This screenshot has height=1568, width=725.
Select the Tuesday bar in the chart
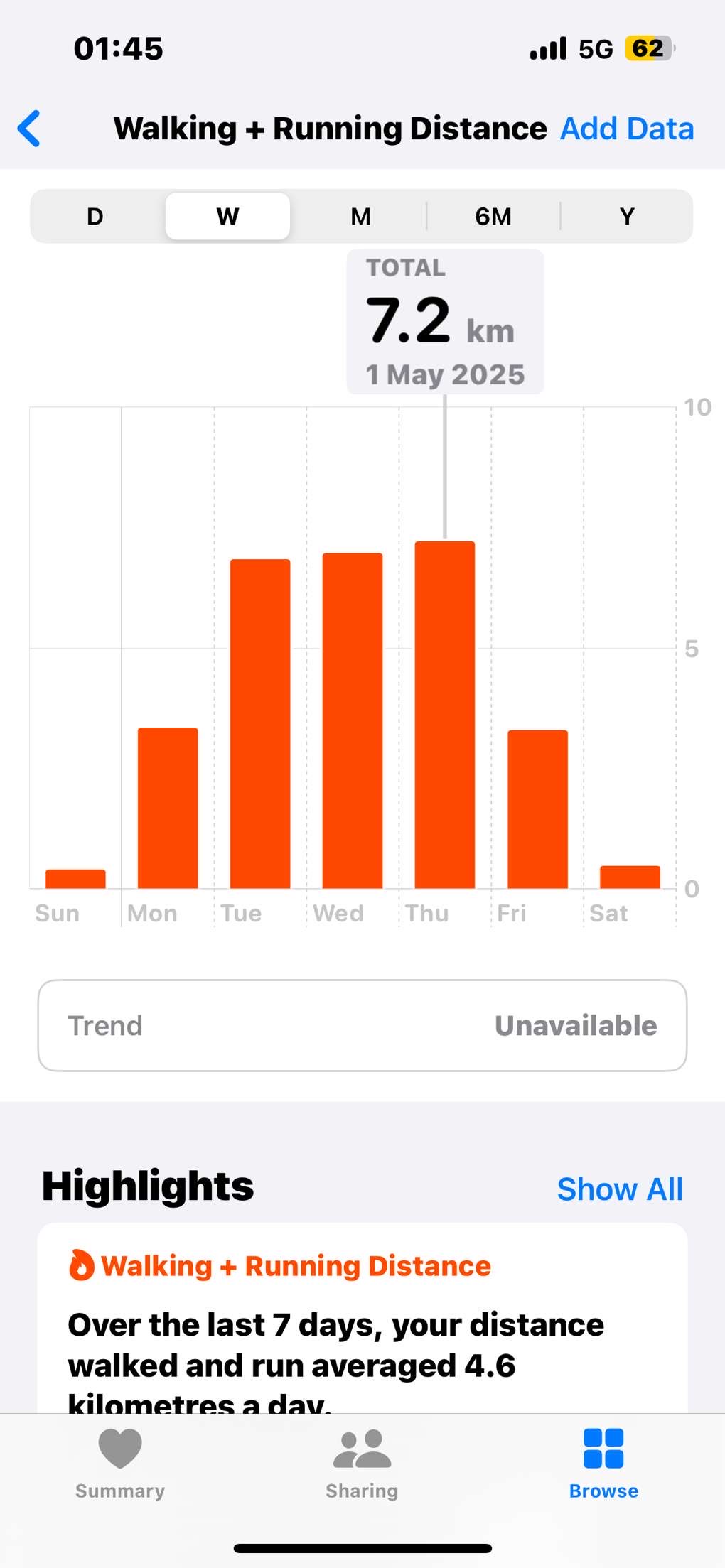(x=260, y=723)
